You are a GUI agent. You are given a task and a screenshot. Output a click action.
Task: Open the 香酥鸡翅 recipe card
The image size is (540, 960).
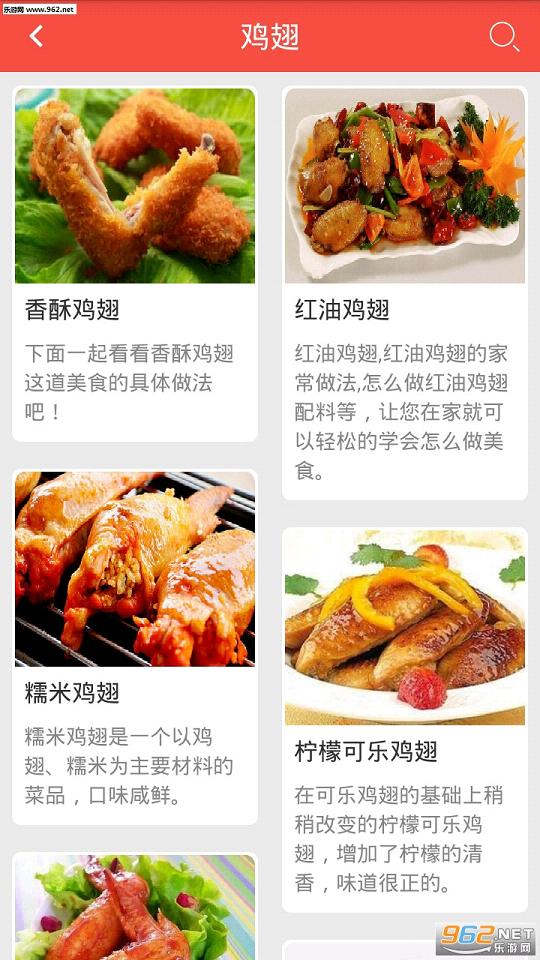(x=135, y=264)
